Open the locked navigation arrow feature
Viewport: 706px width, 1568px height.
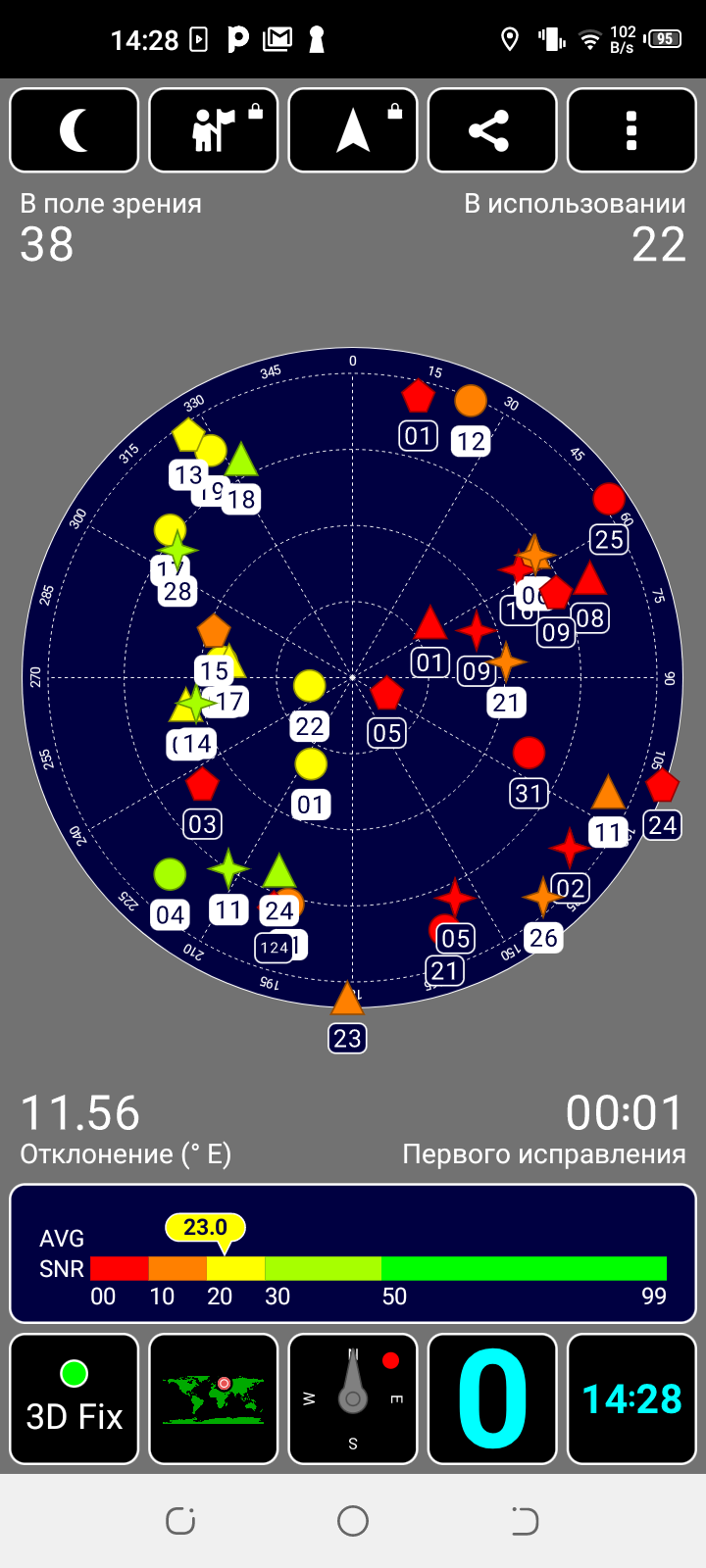[x=353, y=130]
